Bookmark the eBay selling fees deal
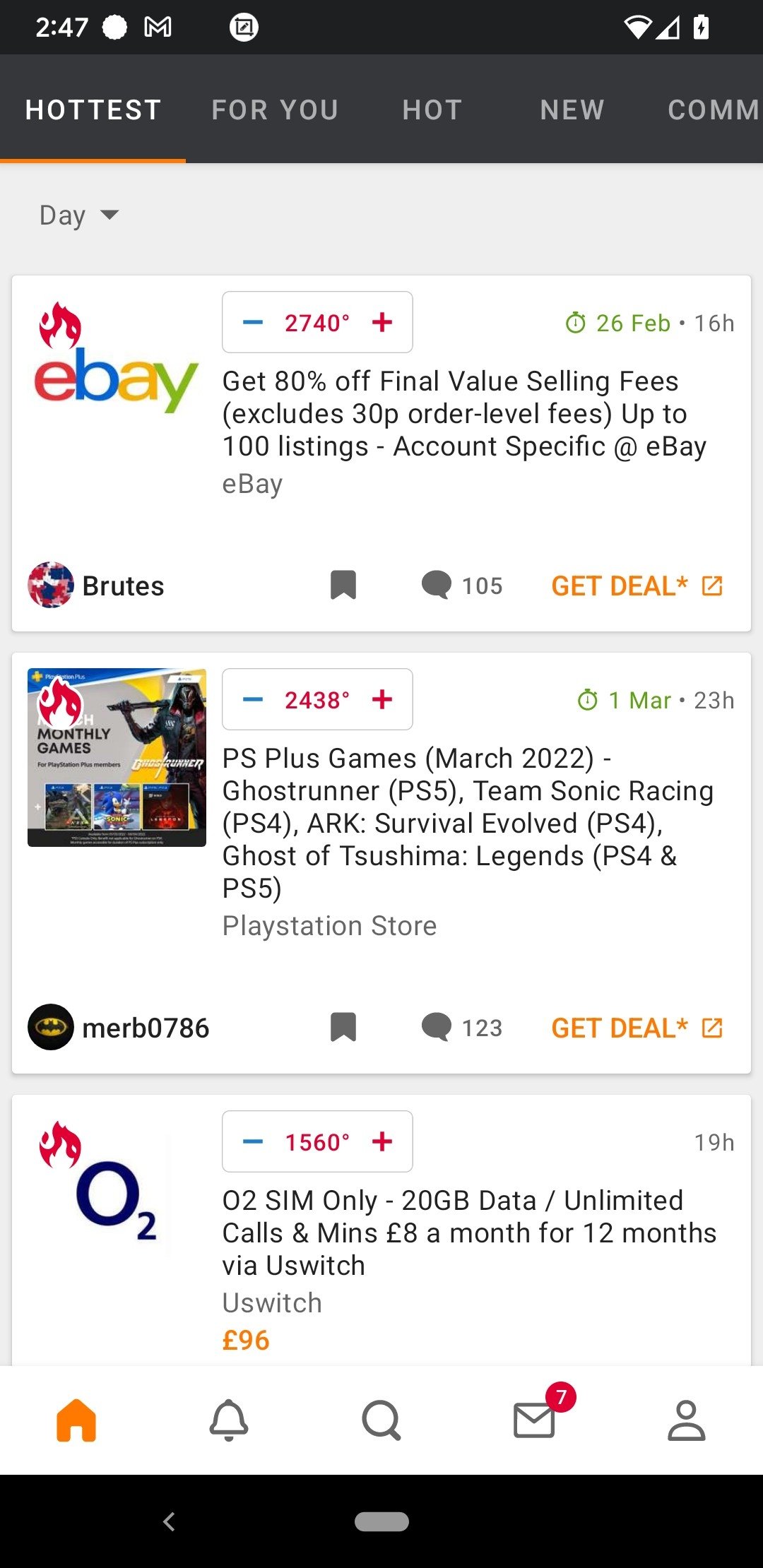This screenshot has height=1568, width=763. (343, 586)
